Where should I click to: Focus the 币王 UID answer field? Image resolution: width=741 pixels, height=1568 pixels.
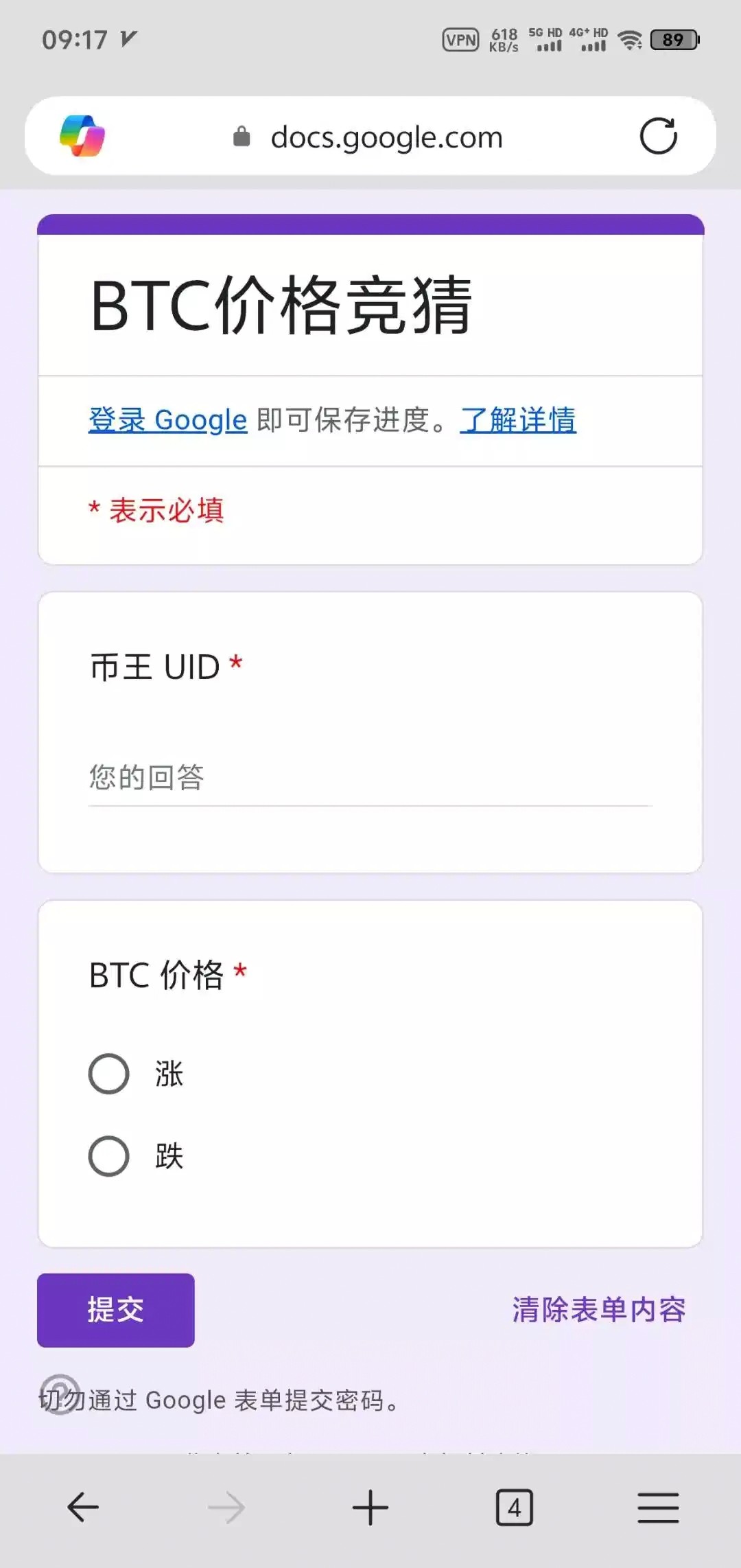point(369,778)
